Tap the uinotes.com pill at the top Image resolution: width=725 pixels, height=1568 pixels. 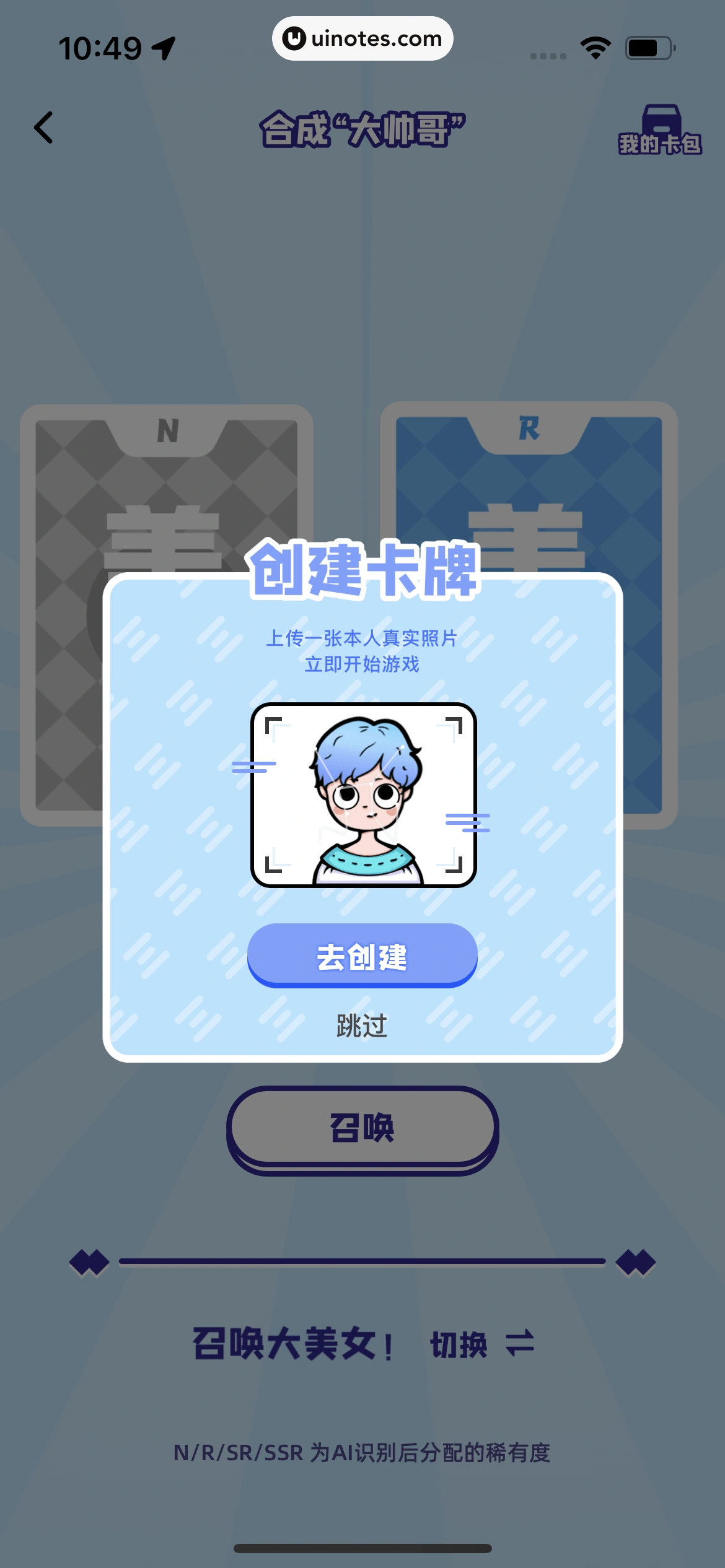[362, 38]
